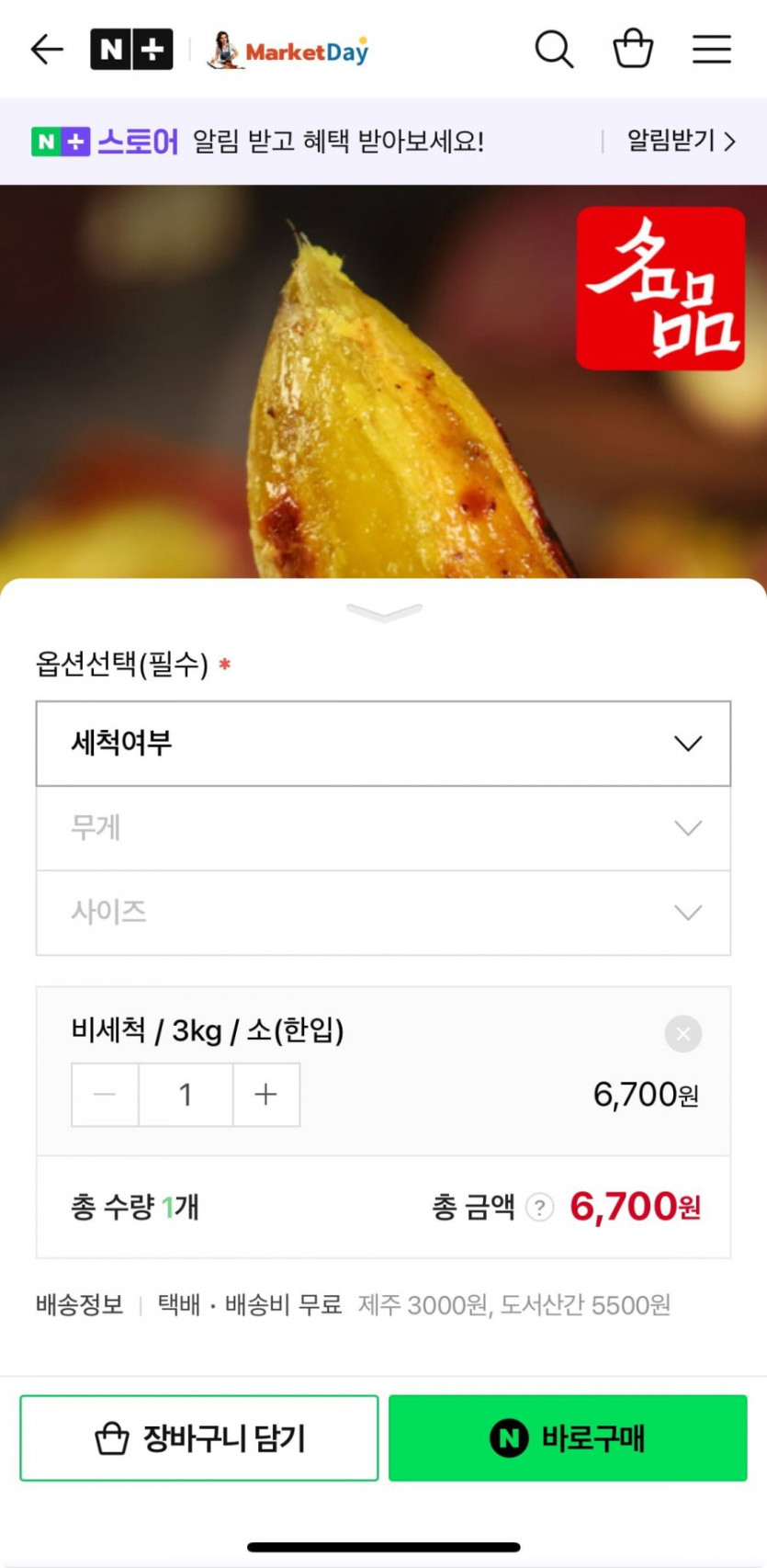This screenshot has height=1568, width=767.
Task: Expand the 사이즈 dropdown
Action: (x=383, y=913)
